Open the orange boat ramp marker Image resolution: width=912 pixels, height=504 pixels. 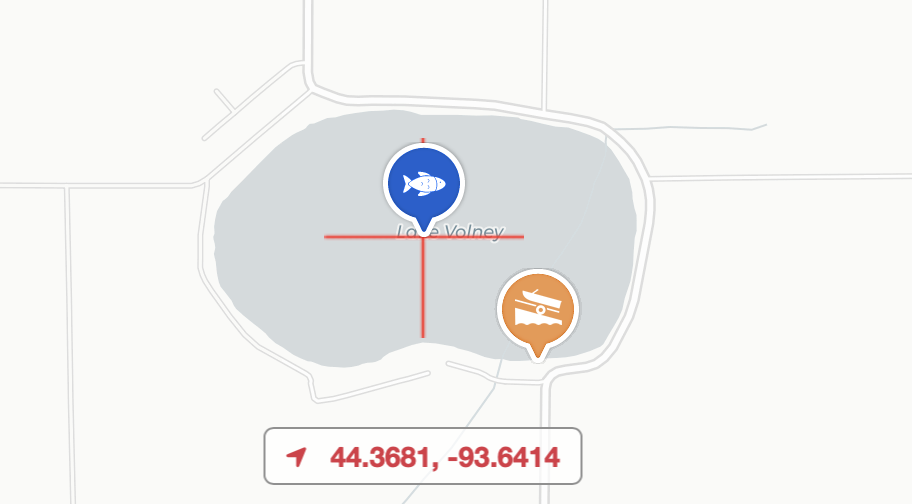coord(538,308)
